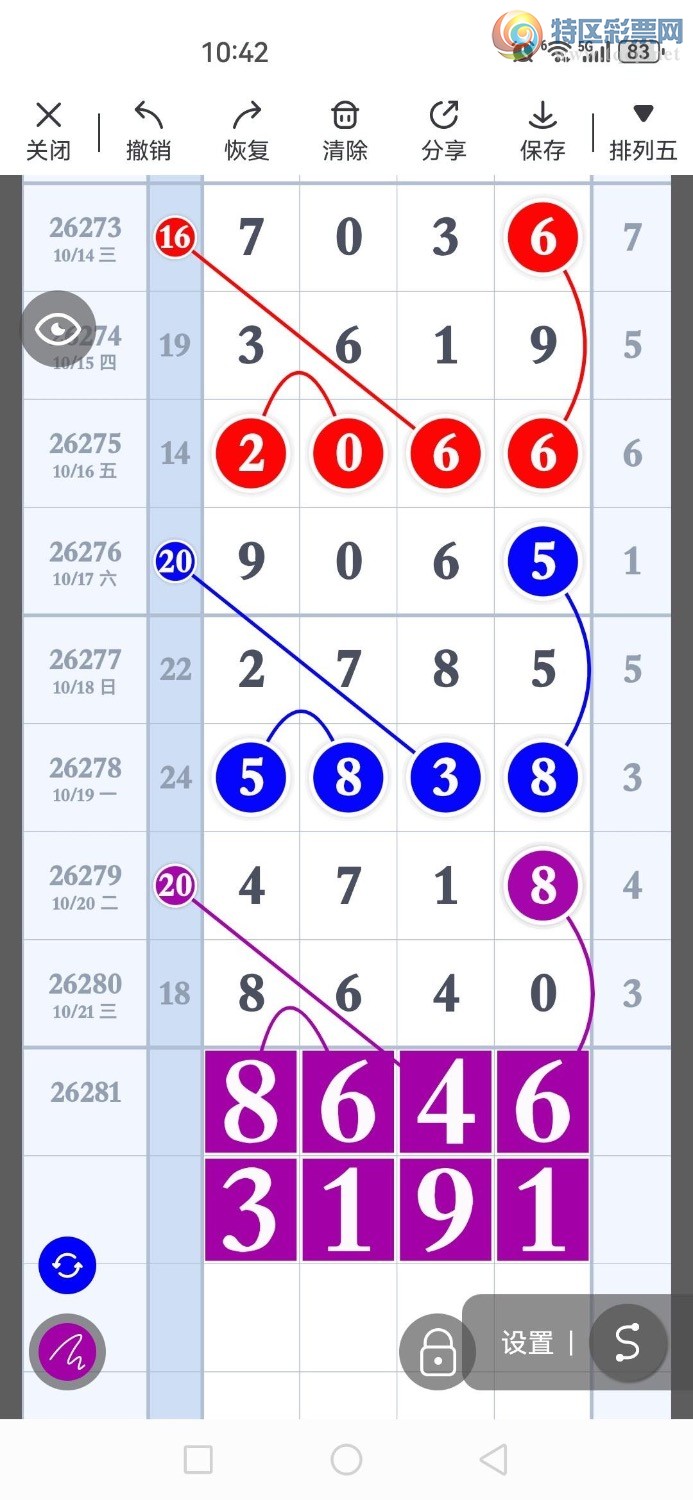Undo the last mark with 撤销

click(148, 131)
